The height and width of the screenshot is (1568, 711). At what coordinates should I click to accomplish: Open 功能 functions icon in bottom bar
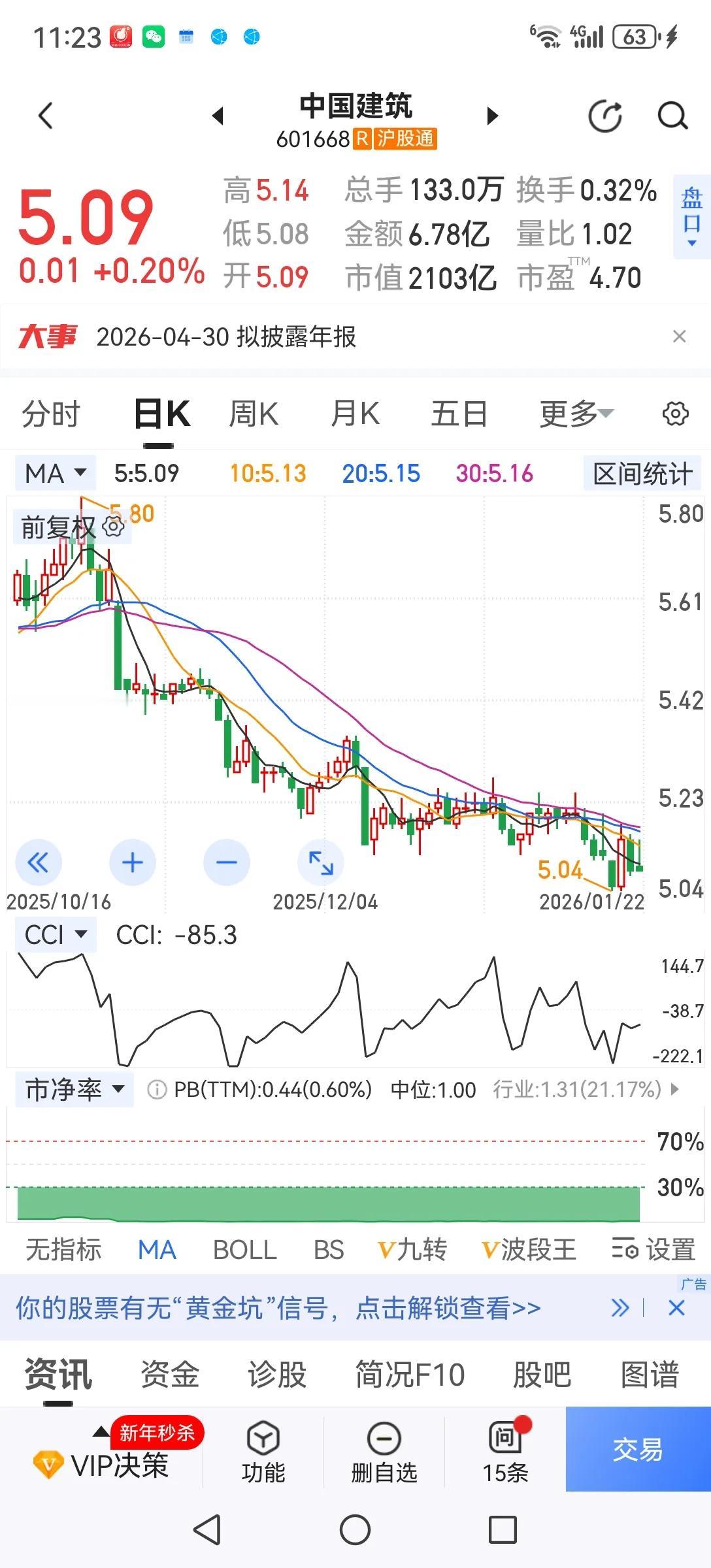click(x=262, y=1452)
